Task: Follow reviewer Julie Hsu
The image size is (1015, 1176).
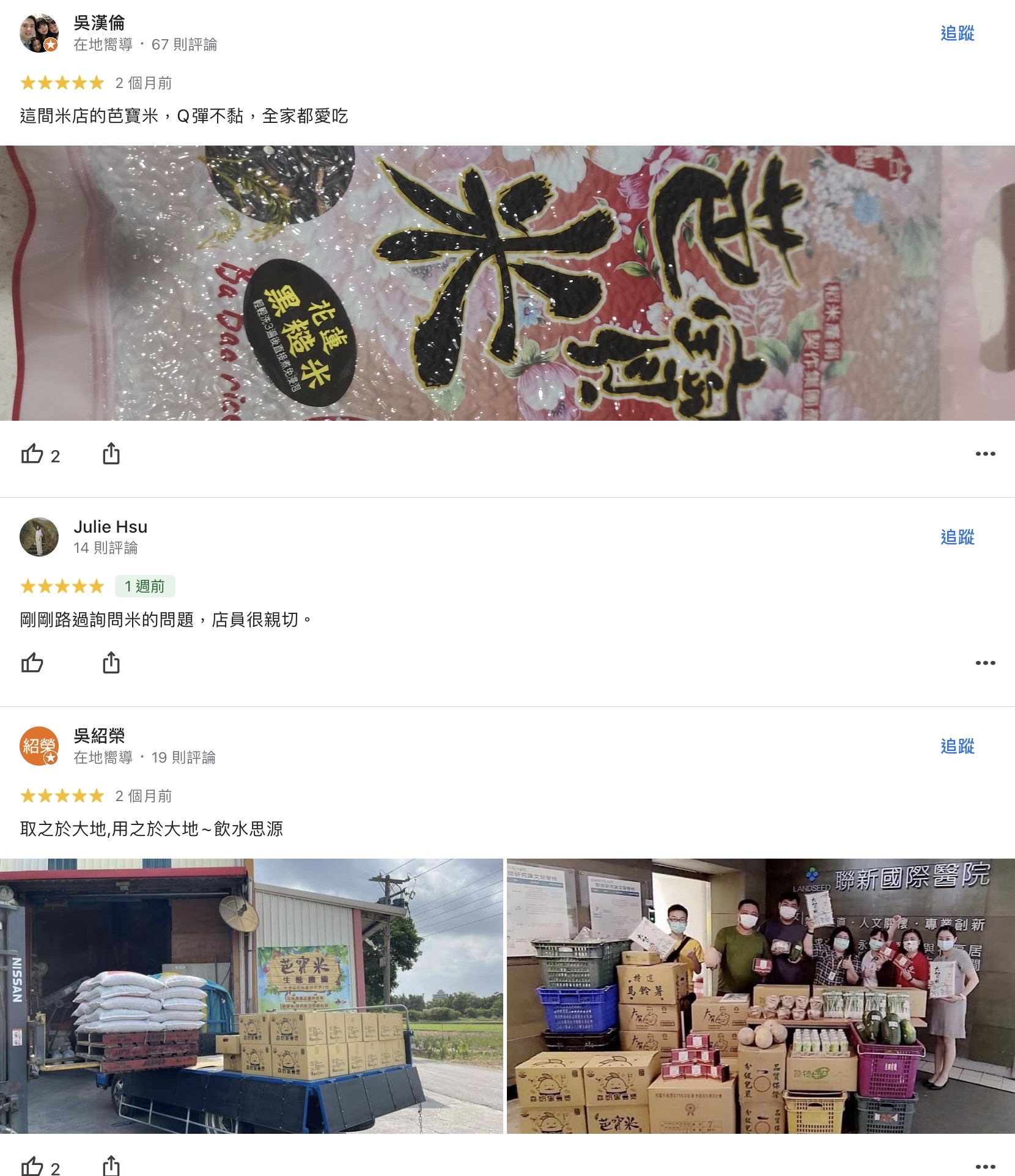Action: 957,537
